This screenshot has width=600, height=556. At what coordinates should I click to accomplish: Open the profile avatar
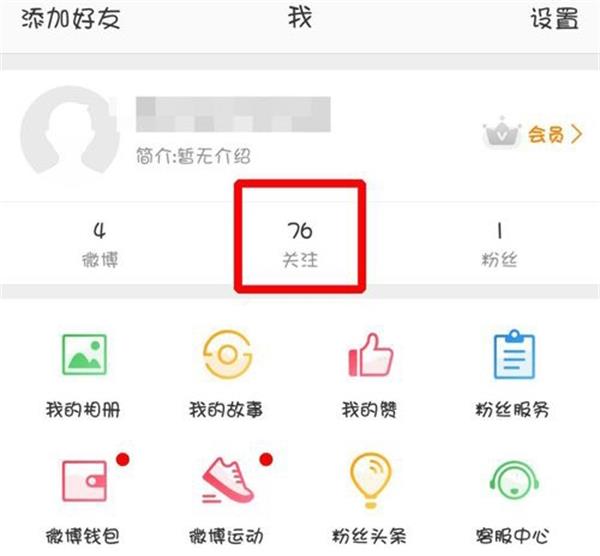(66, 132)
